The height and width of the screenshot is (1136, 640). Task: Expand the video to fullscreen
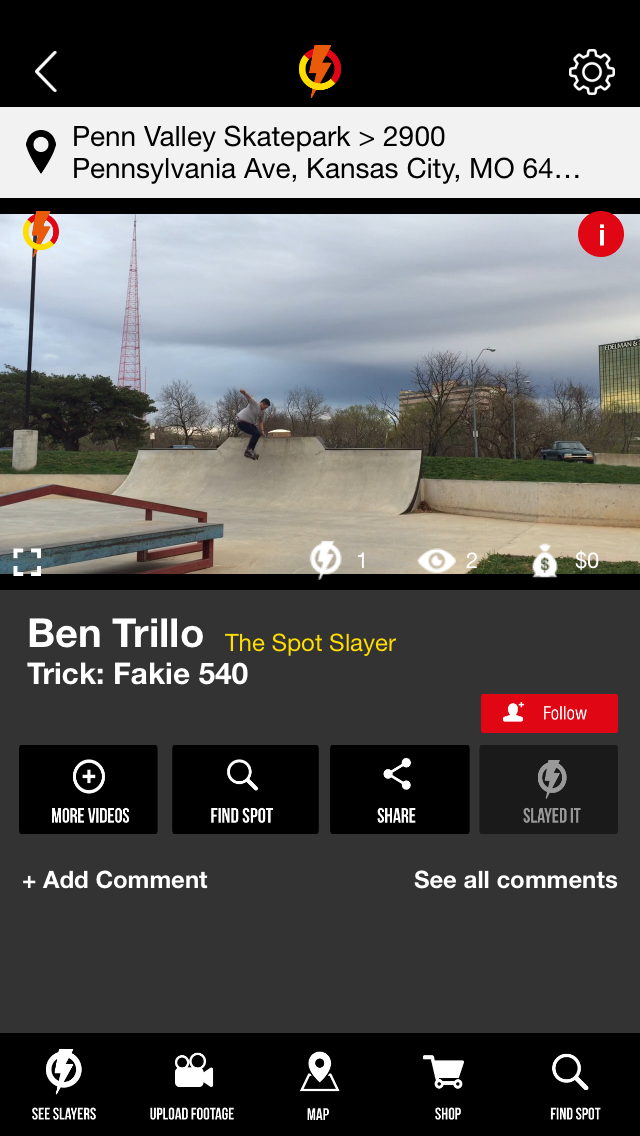[x=27, y=562]
